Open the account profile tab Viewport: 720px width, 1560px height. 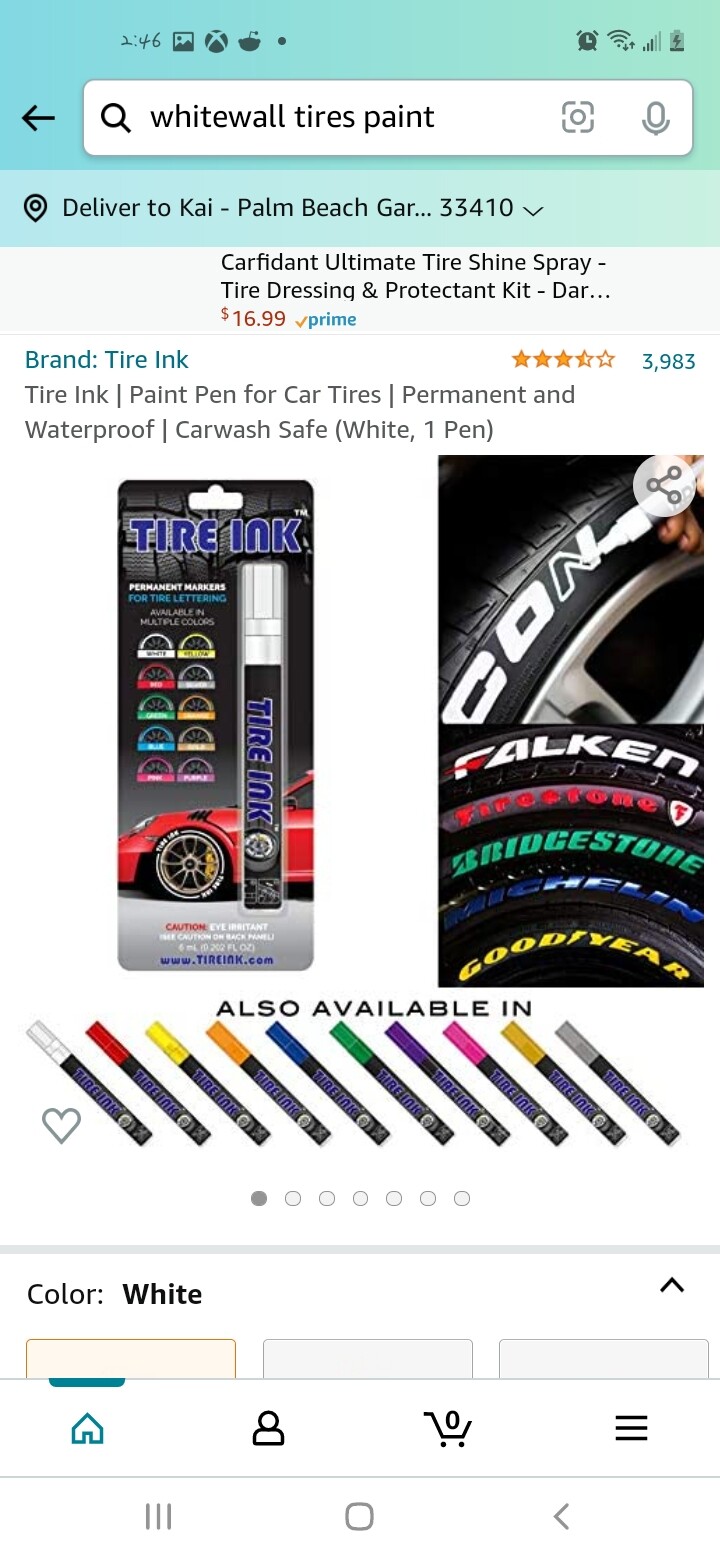tap(268, 1428)
